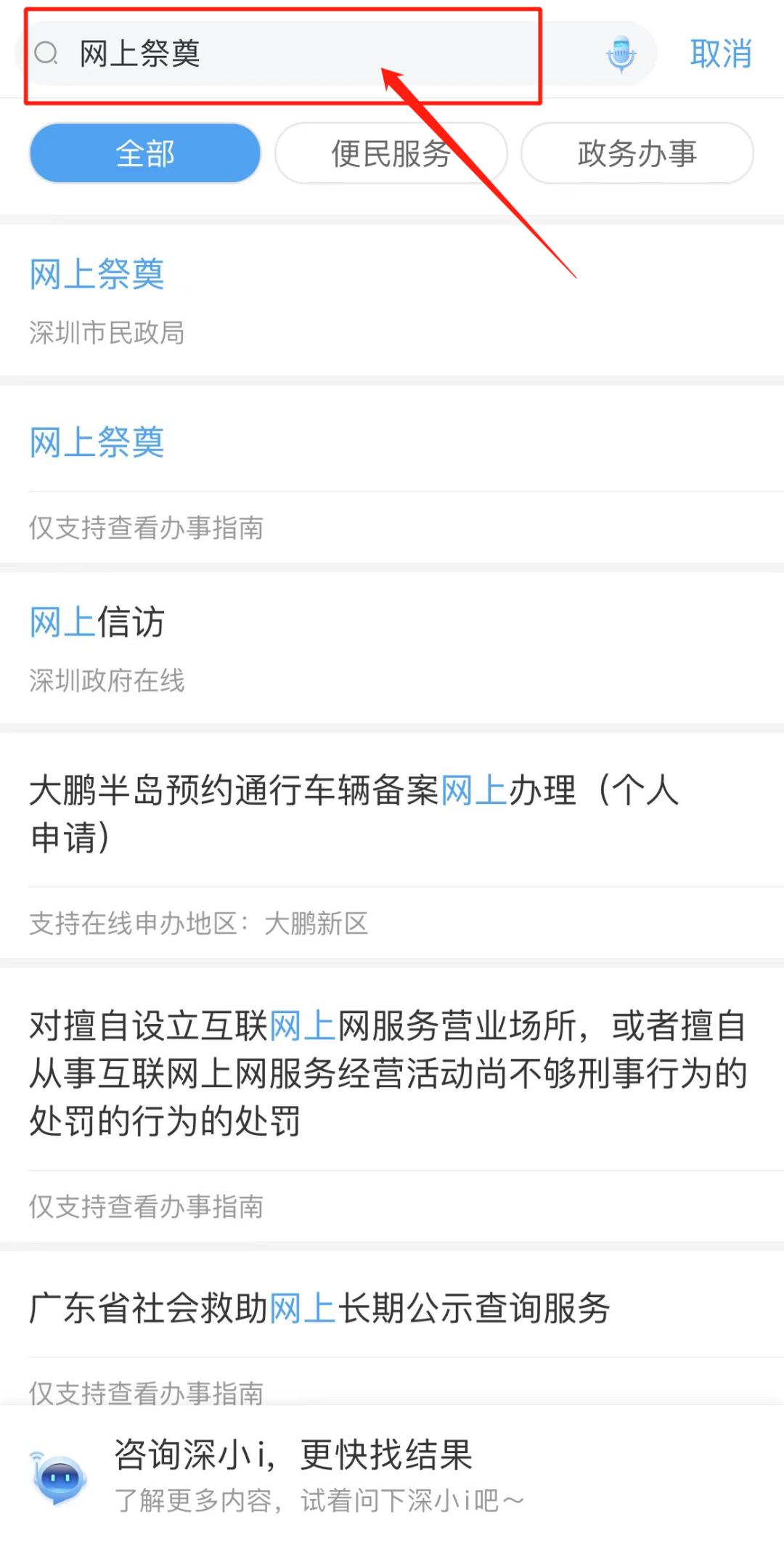
Task: Select the 全部 filter tab
Action: coord(145,153)
